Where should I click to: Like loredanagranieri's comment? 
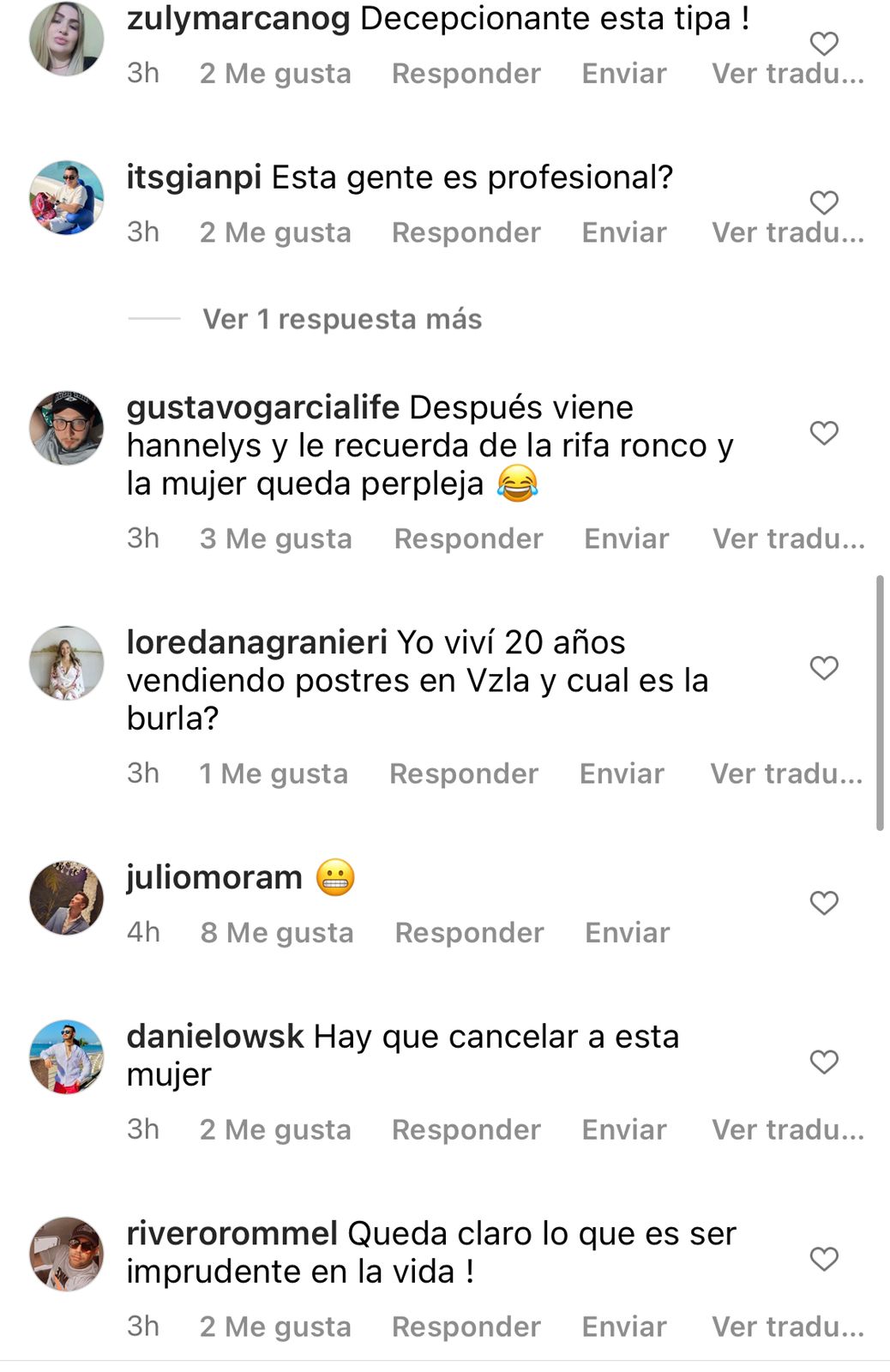pyautogui.click(x=823, y=668)
